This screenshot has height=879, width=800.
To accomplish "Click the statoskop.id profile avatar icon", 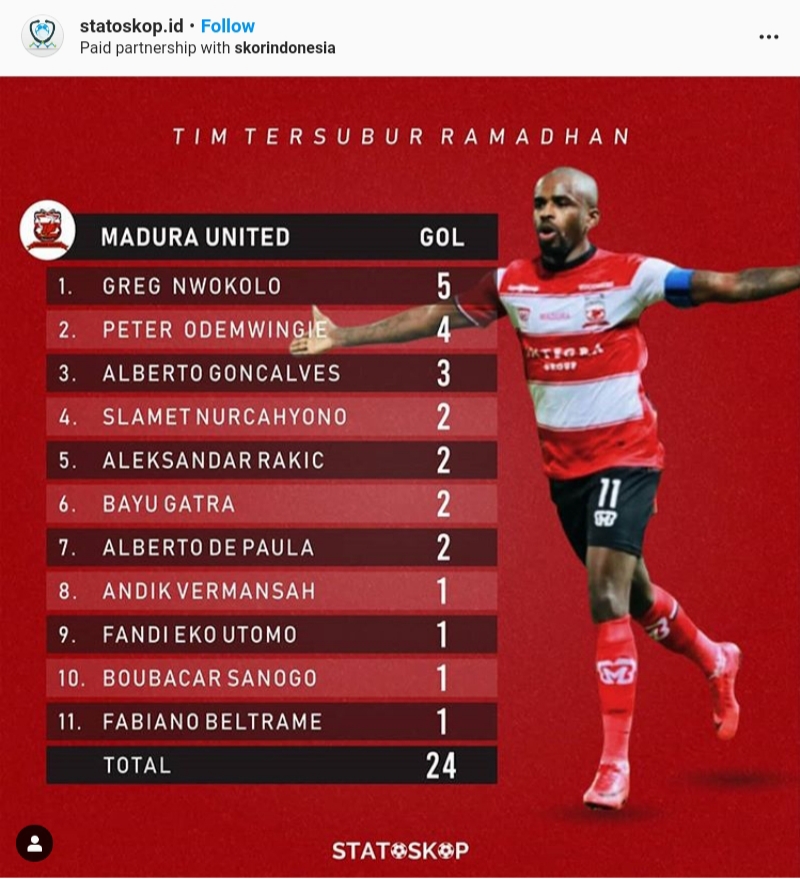I will click(x=41, y=33).
